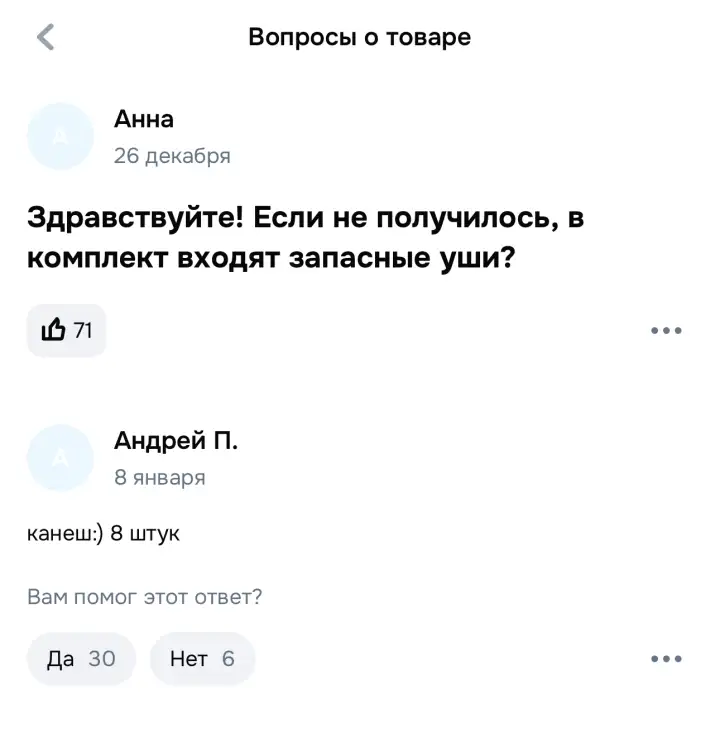Open the three-dot menu on Anna's question
Screen dimensions: 720x732
pos(666,329)
